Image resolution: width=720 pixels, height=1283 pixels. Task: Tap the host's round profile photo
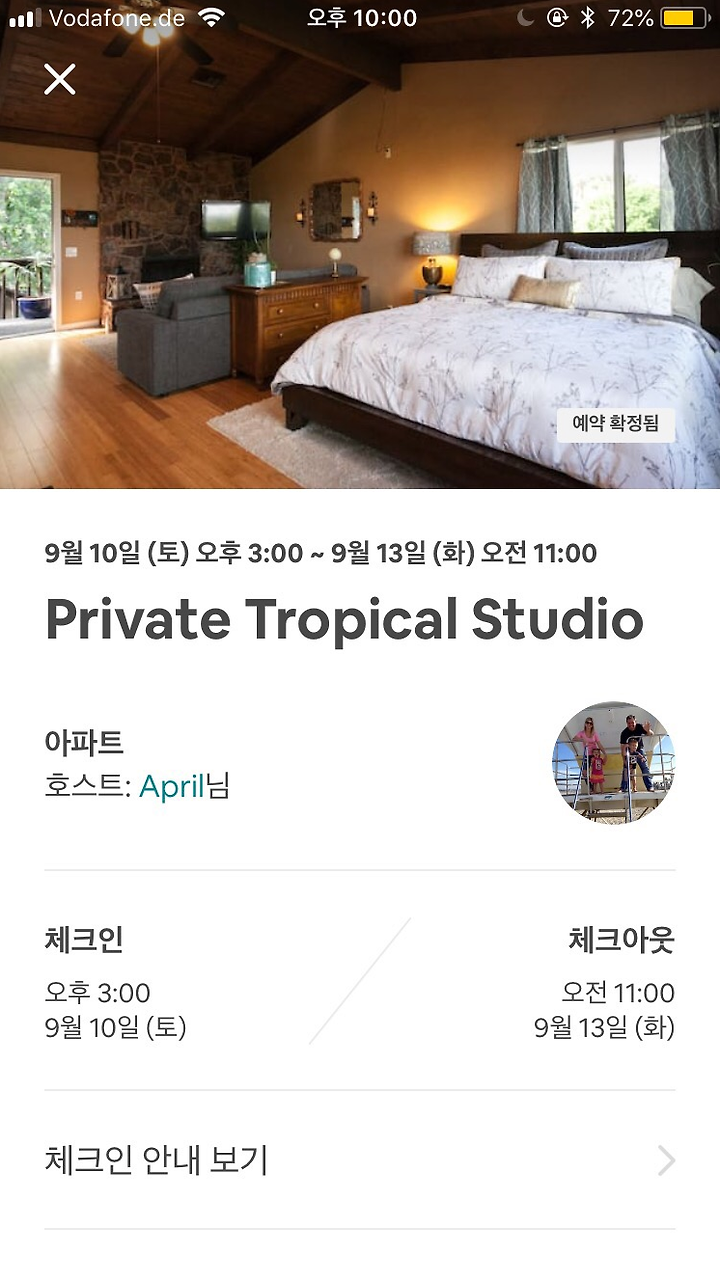click(614, 762)
